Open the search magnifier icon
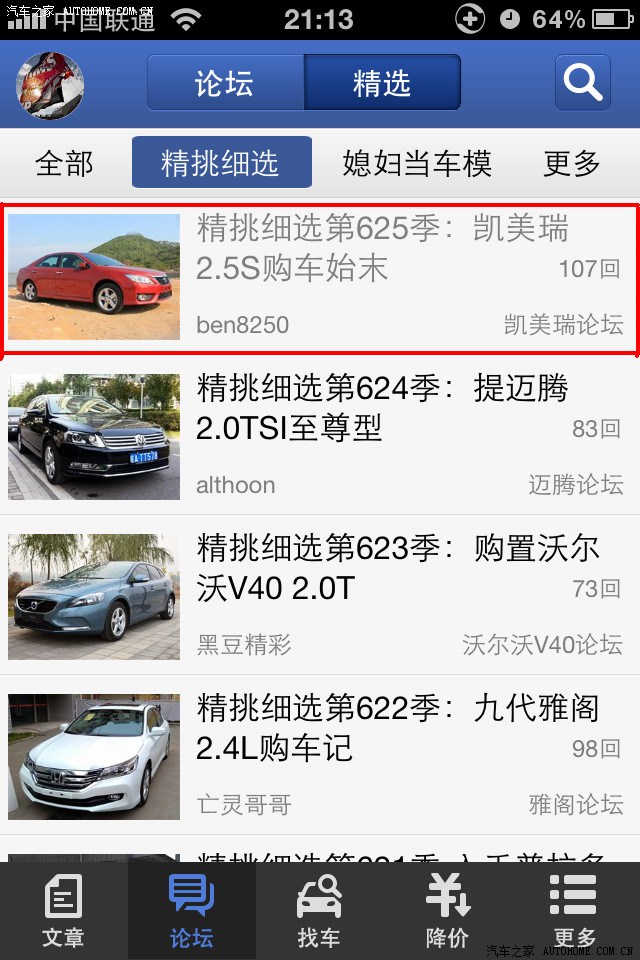This screenshot has height=960, width=640. pos(582,82)
